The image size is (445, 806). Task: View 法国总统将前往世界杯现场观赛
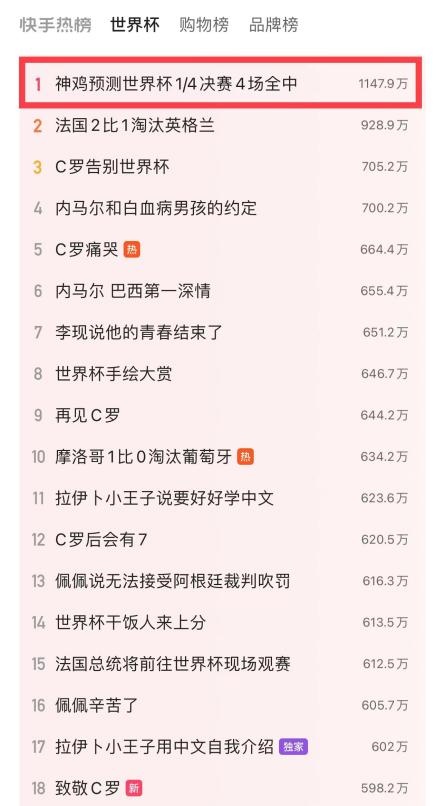[x=220, y=664]
